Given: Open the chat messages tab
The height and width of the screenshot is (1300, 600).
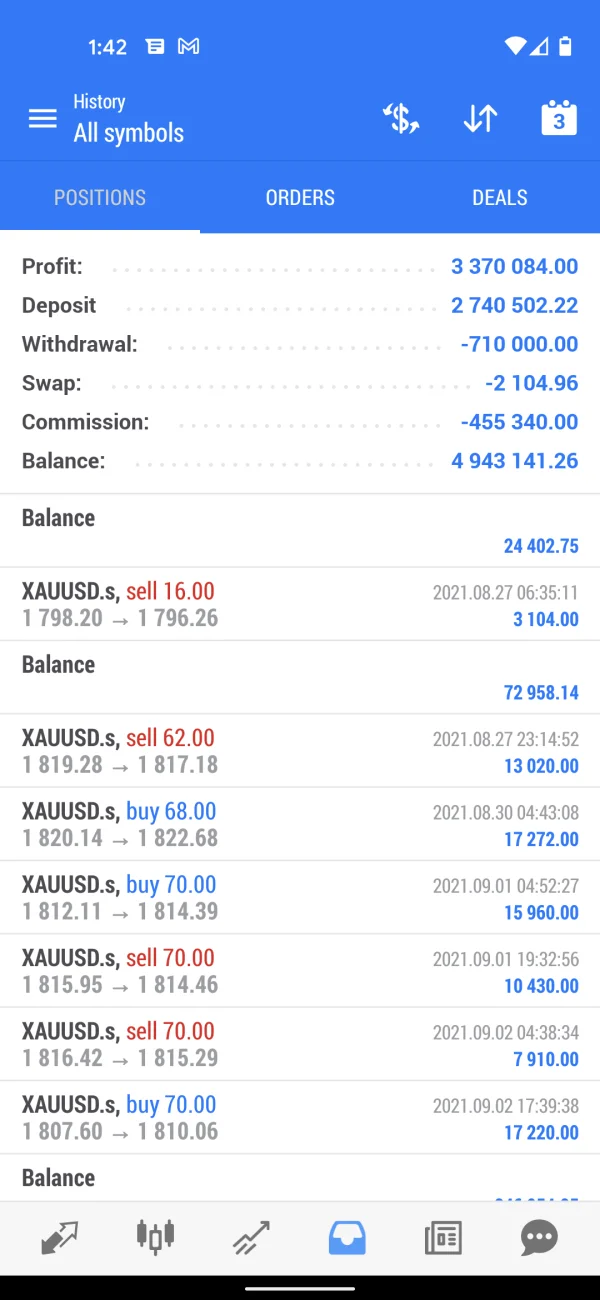Looking at the screenshot, I should click(539, 1238).
